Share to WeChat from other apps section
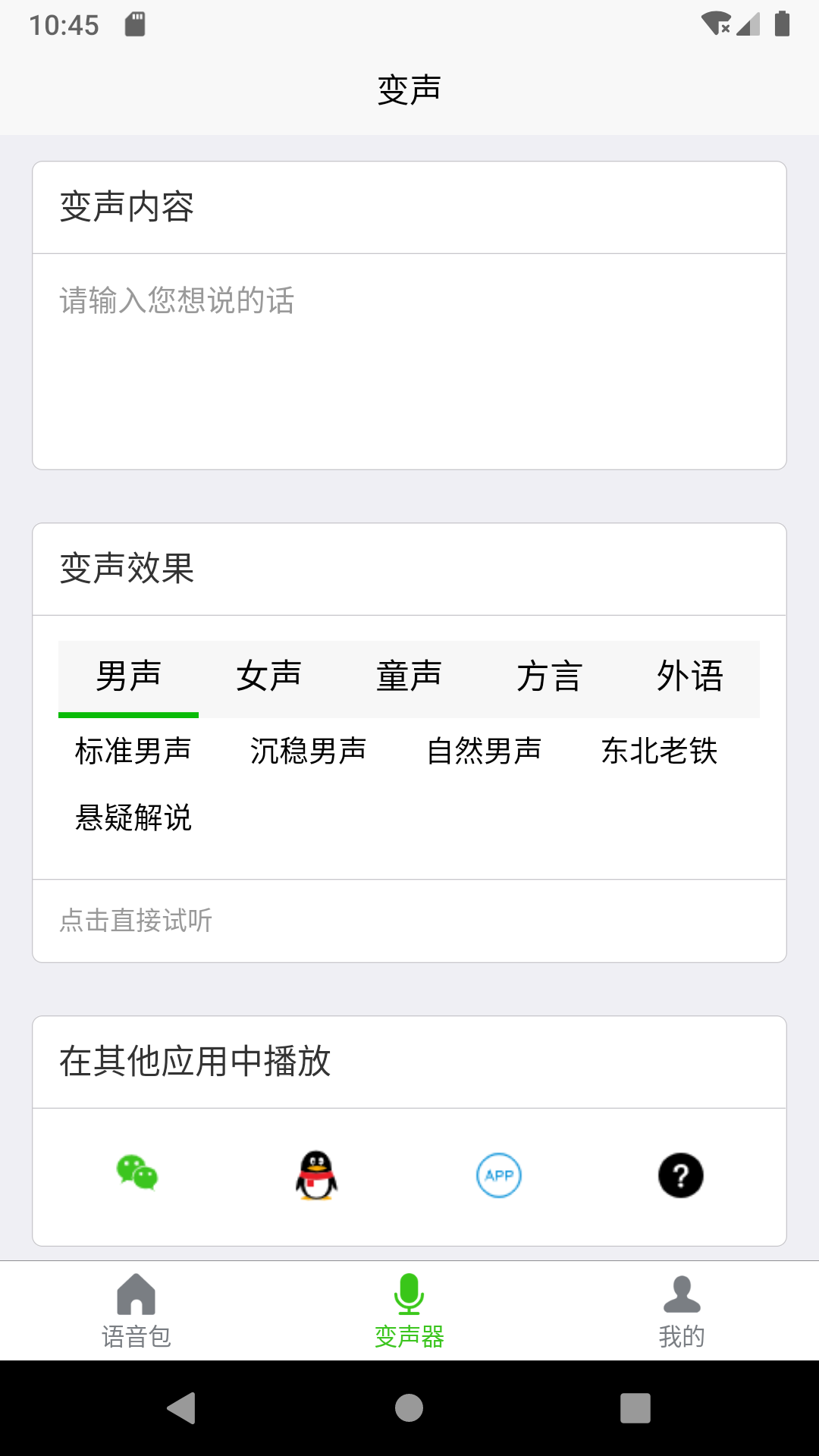The height and width of the screenshot is (1456, 819). point(136,1176)
